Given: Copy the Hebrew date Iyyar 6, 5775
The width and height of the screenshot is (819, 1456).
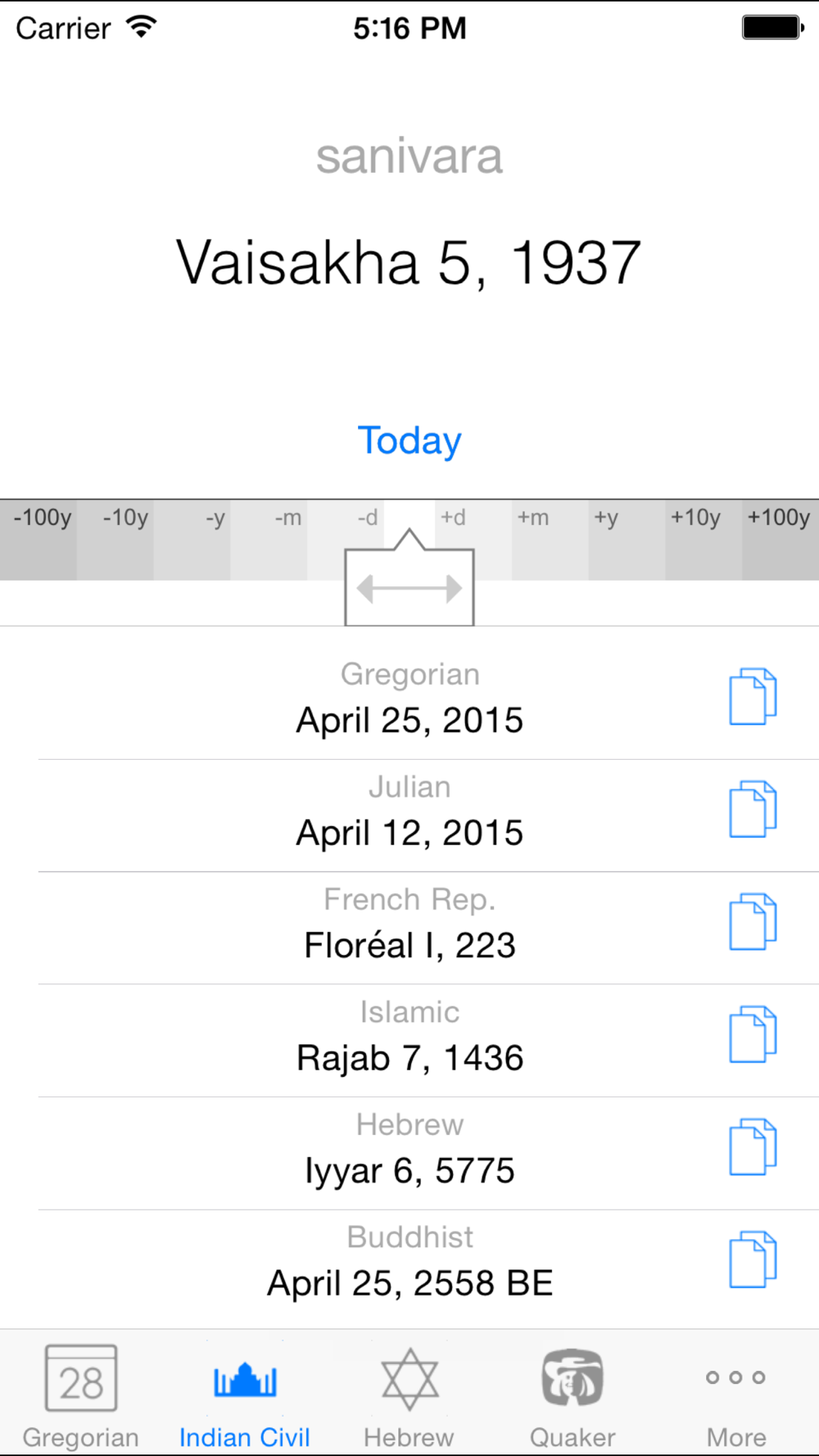Looking at the screenshot, I should pos(753,1146).
